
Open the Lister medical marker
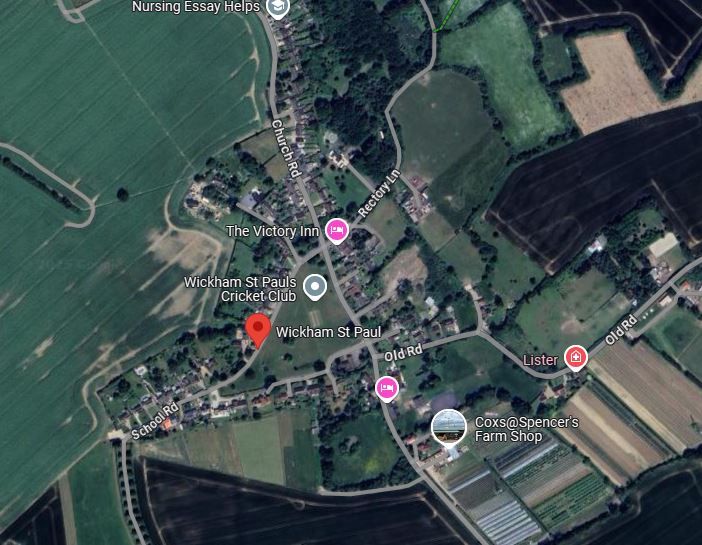[575, 357]
